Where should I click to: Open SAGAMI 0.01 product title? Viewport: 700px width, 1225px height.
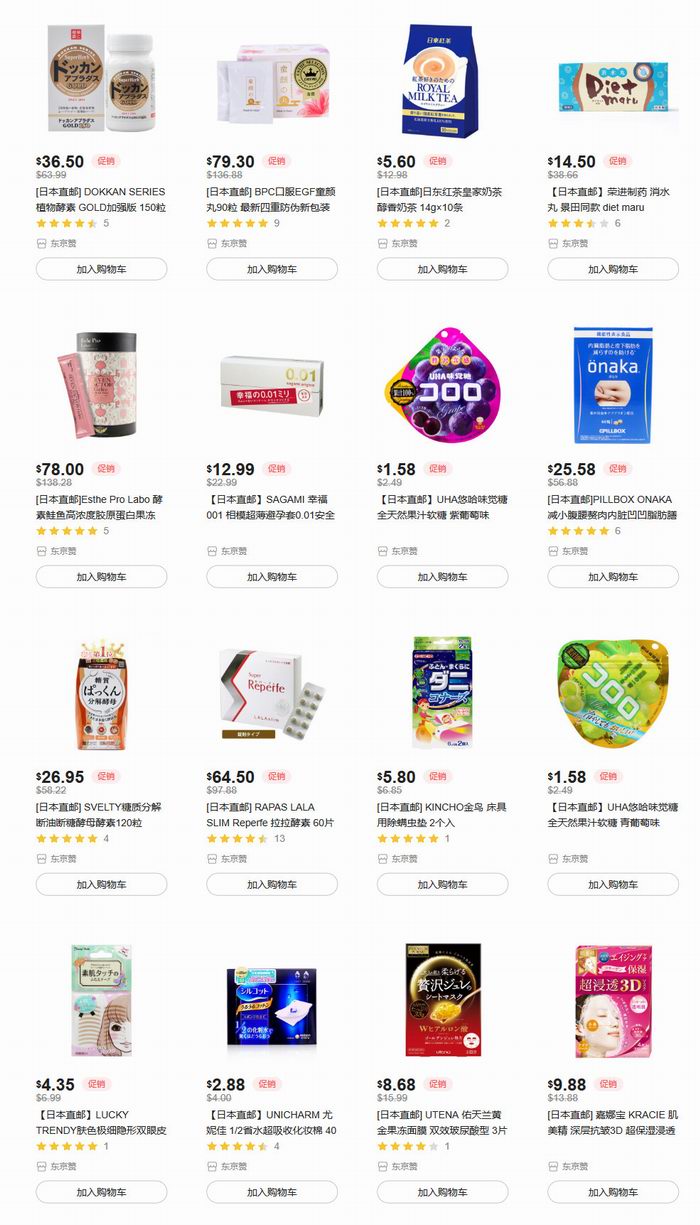271,507
